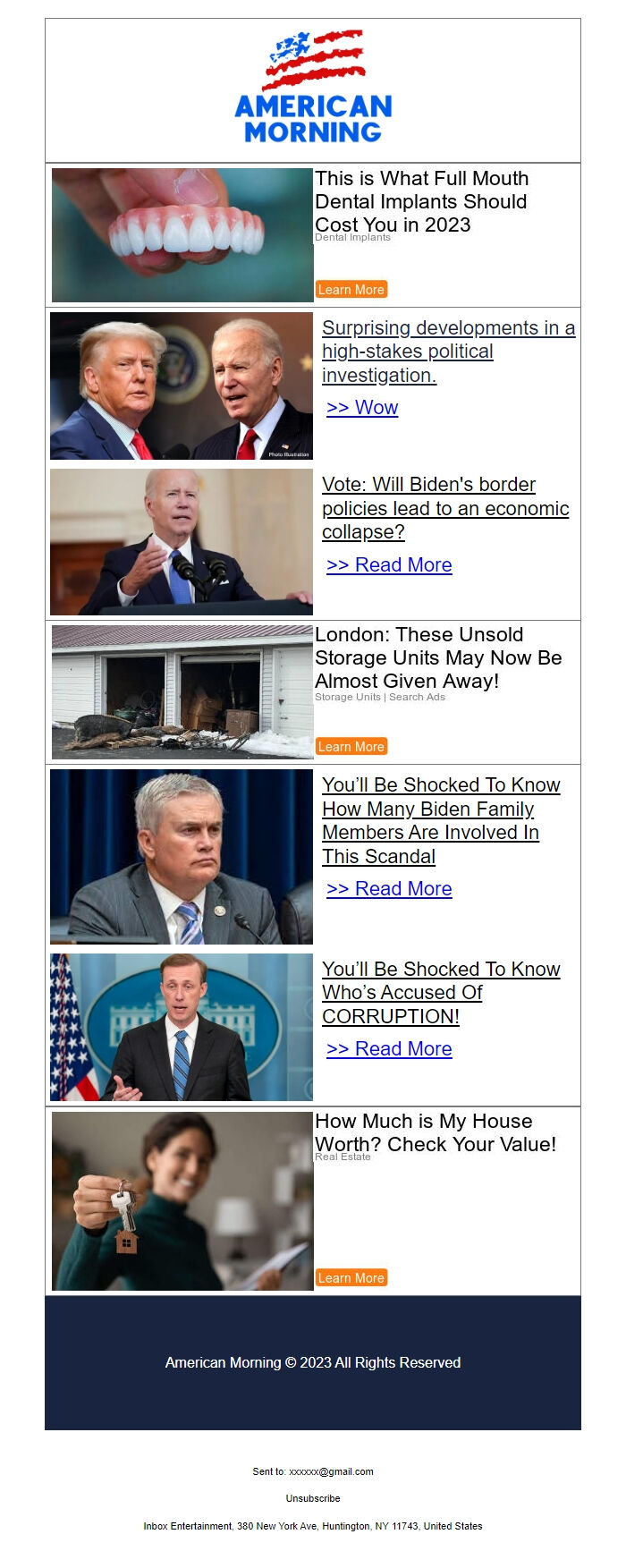Tap Read More under the border policies vote
This screenshot has height=1568, width=626.
[389, 565]
